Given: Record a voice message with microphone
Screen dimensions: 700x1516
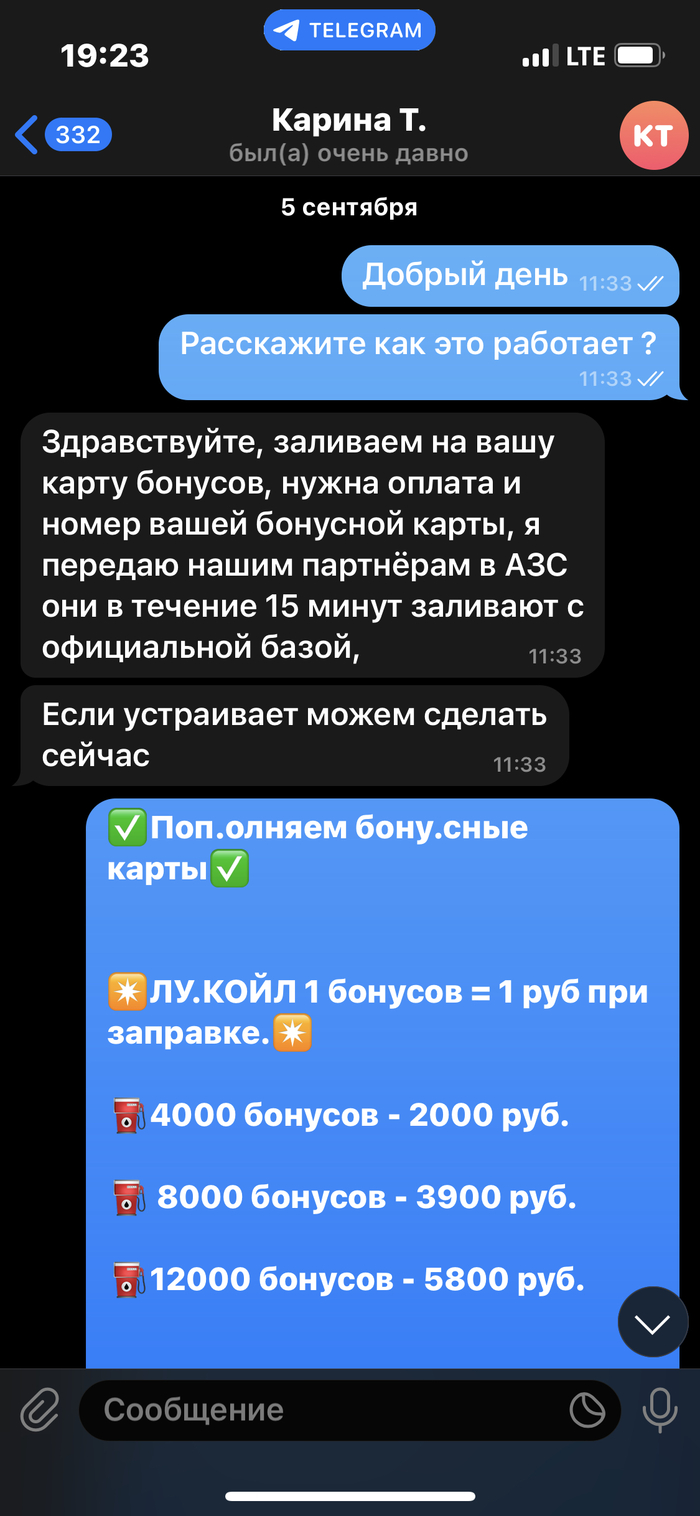Looking at the screenshot, I should coord(658,1410).
